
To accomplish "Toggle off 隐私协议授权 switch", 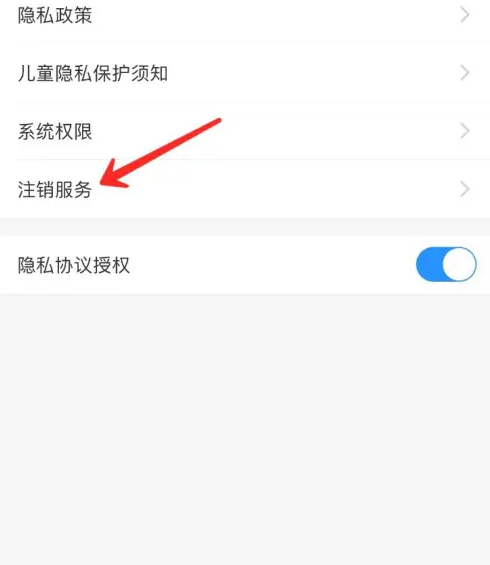I will point(446,264).
